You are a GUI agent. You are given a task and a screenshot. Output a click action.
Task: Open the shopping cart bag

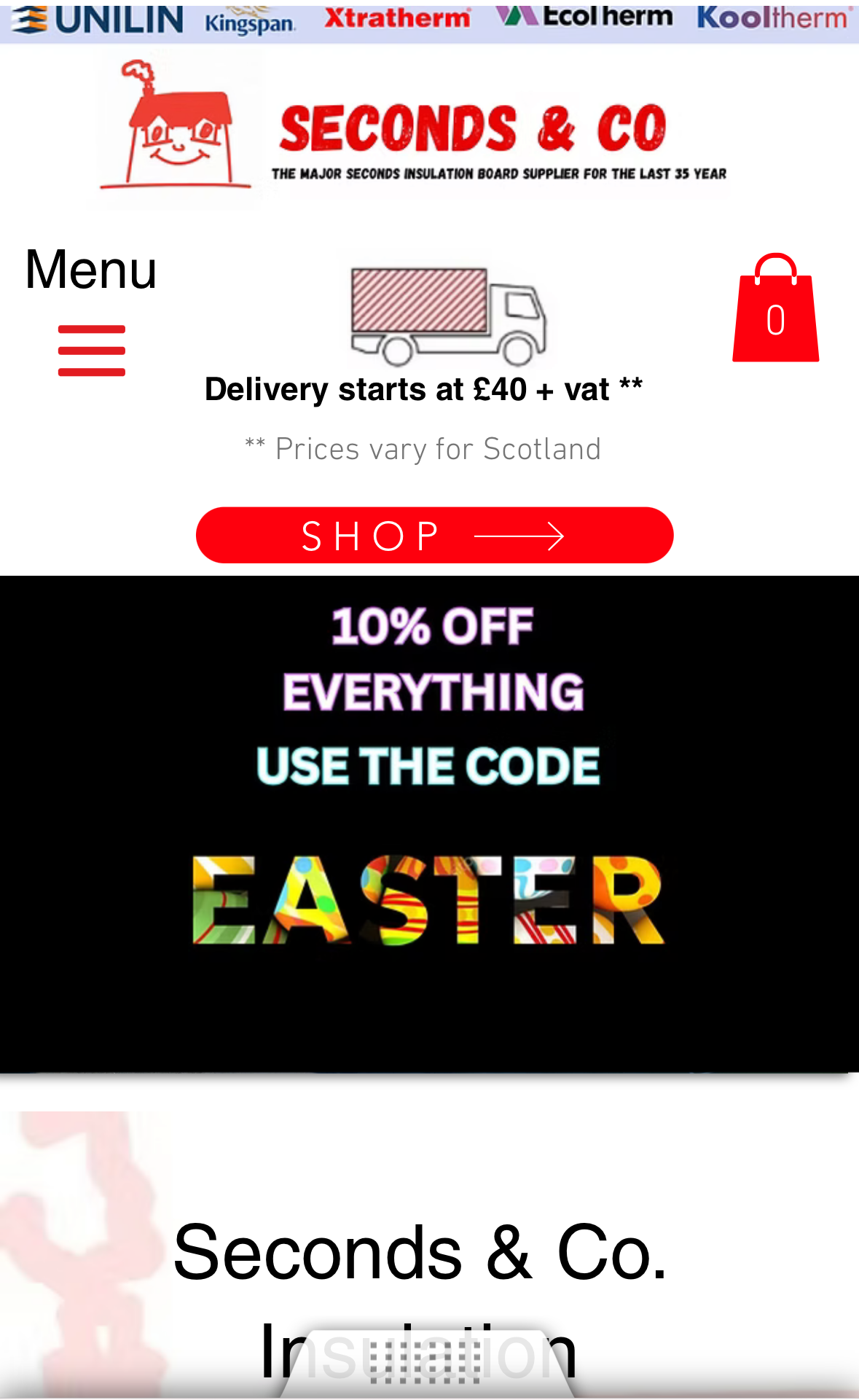(x=776, y=308)
